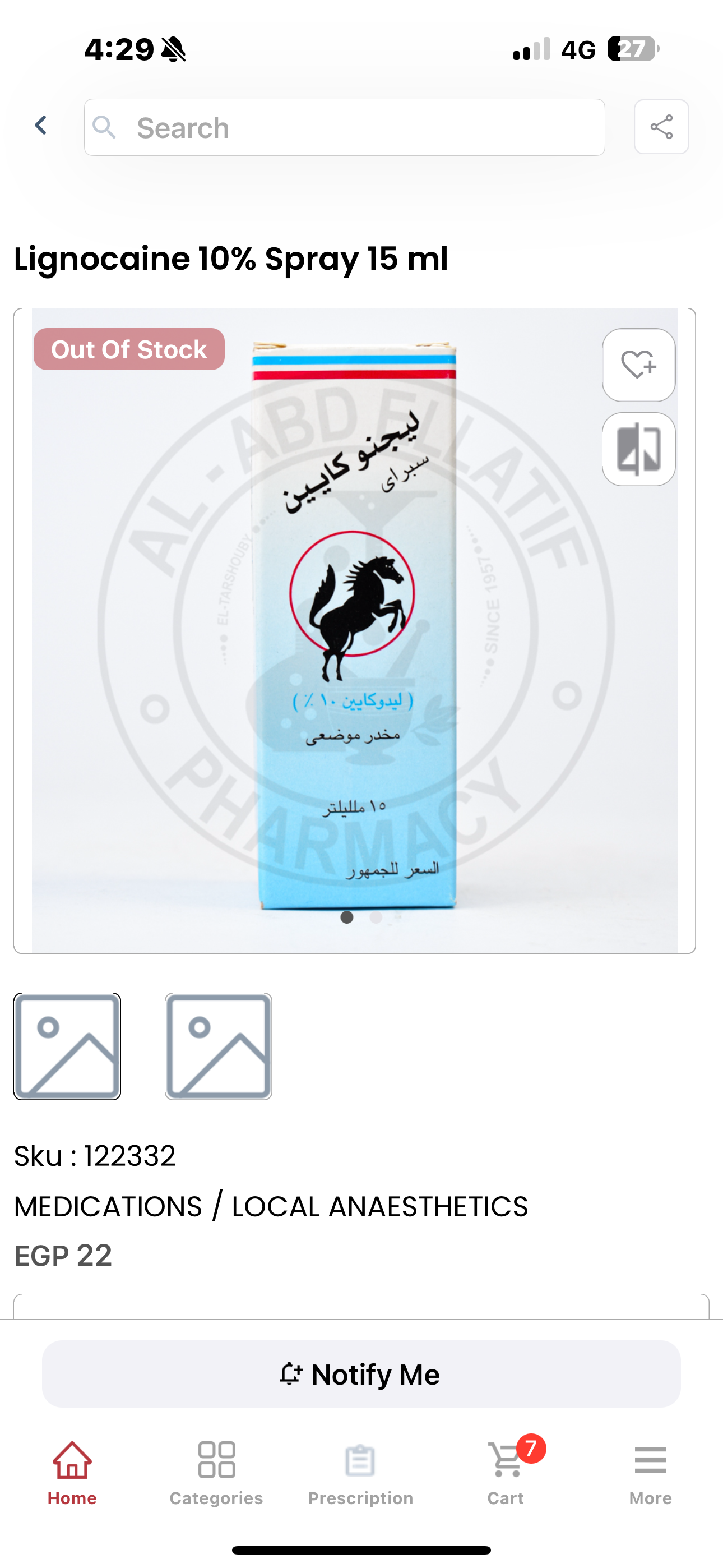This screenshot has height=1568, width=723.
Task: Open the More menu tab
Action: [650, 1473]
